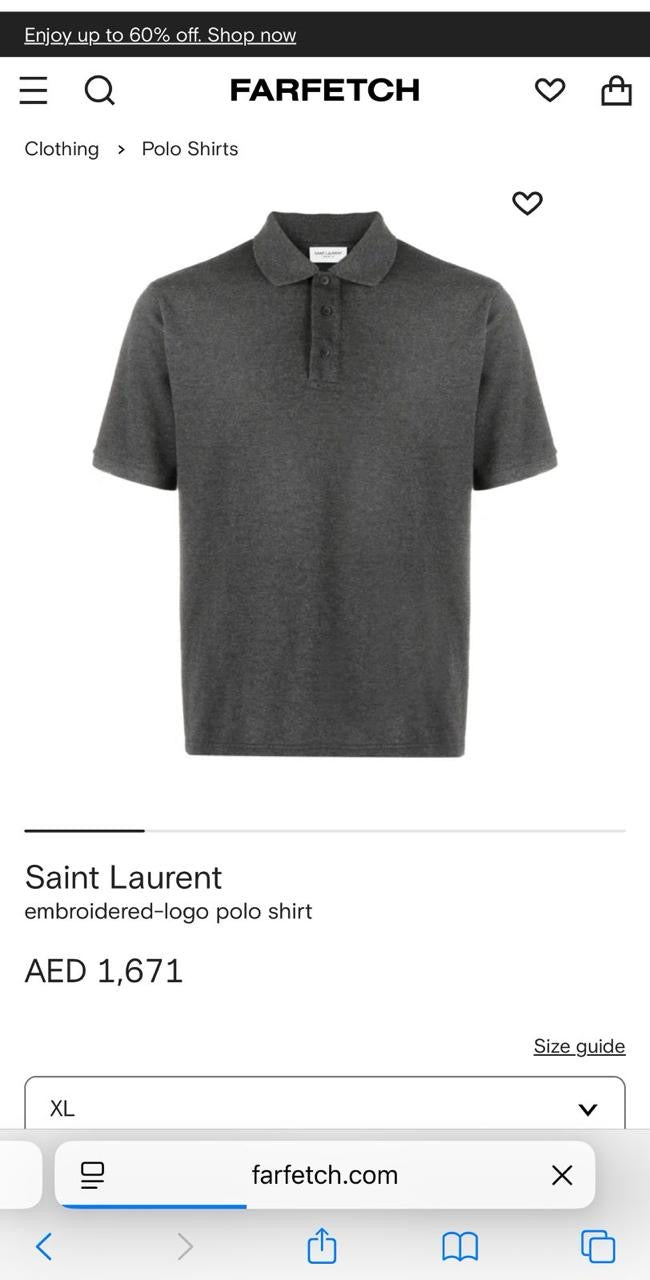Tap the farfetch.com address field
650x1280 pixels.
(325, 1175)
